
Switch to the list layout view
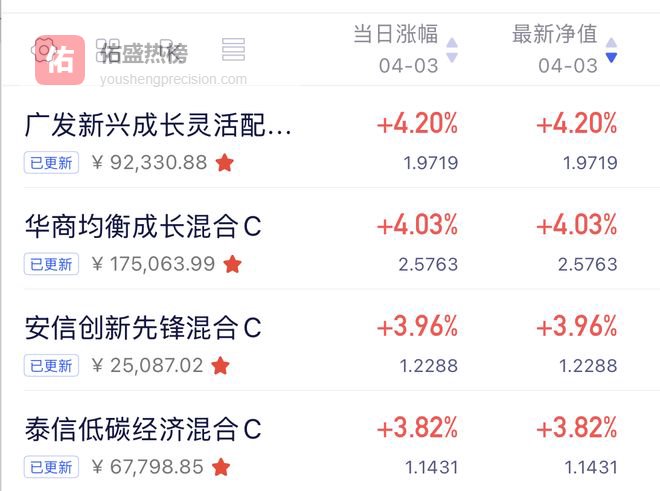pos(233,49)
